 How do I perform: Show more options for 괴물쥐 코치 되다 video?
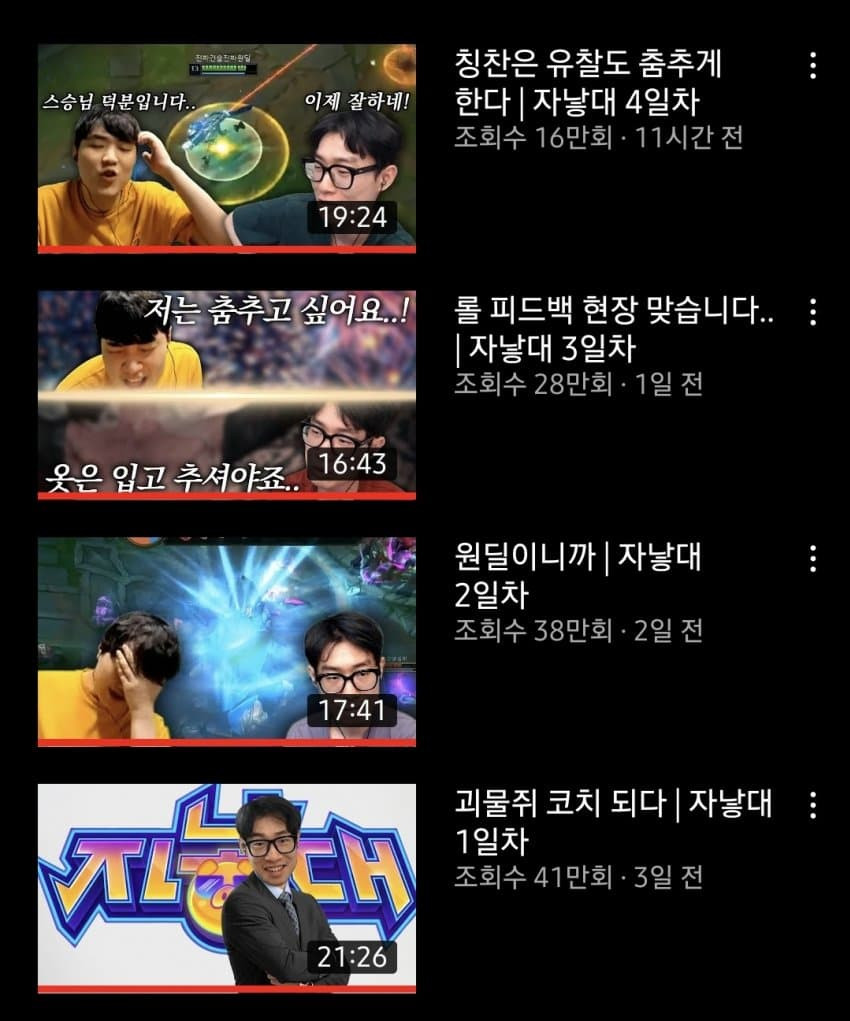[812, 804]
